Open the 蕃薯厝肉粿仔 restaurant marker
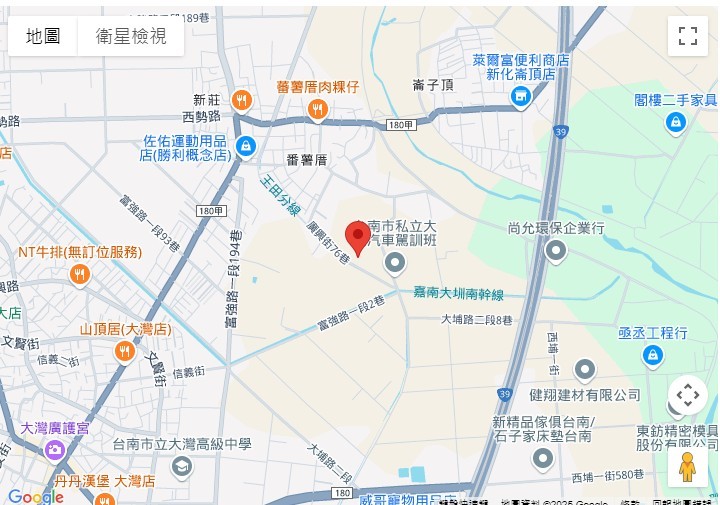The image size is (720, 505). 318,109
